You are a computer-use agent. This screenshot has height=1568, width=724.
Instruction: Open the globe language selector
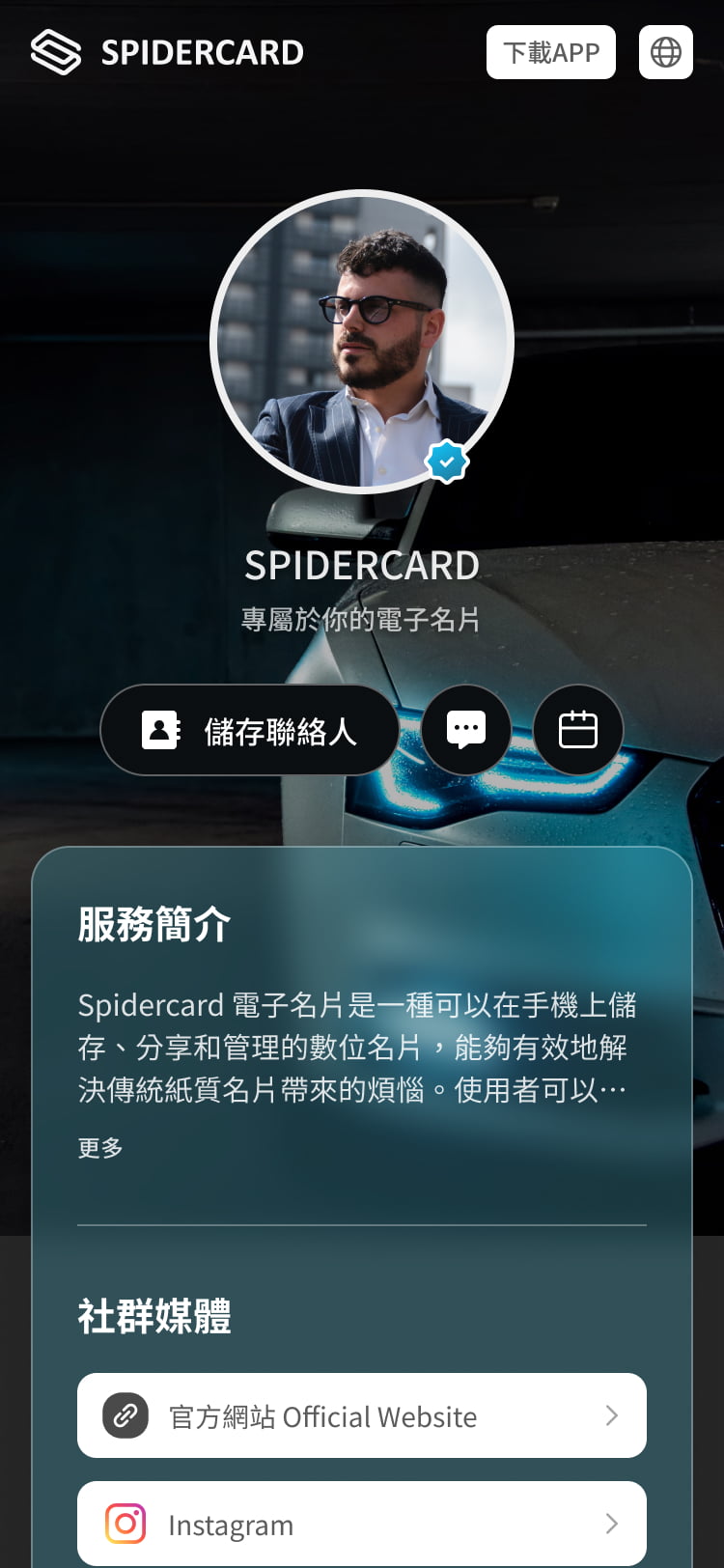pyautogui.click(x=665, y=52)
